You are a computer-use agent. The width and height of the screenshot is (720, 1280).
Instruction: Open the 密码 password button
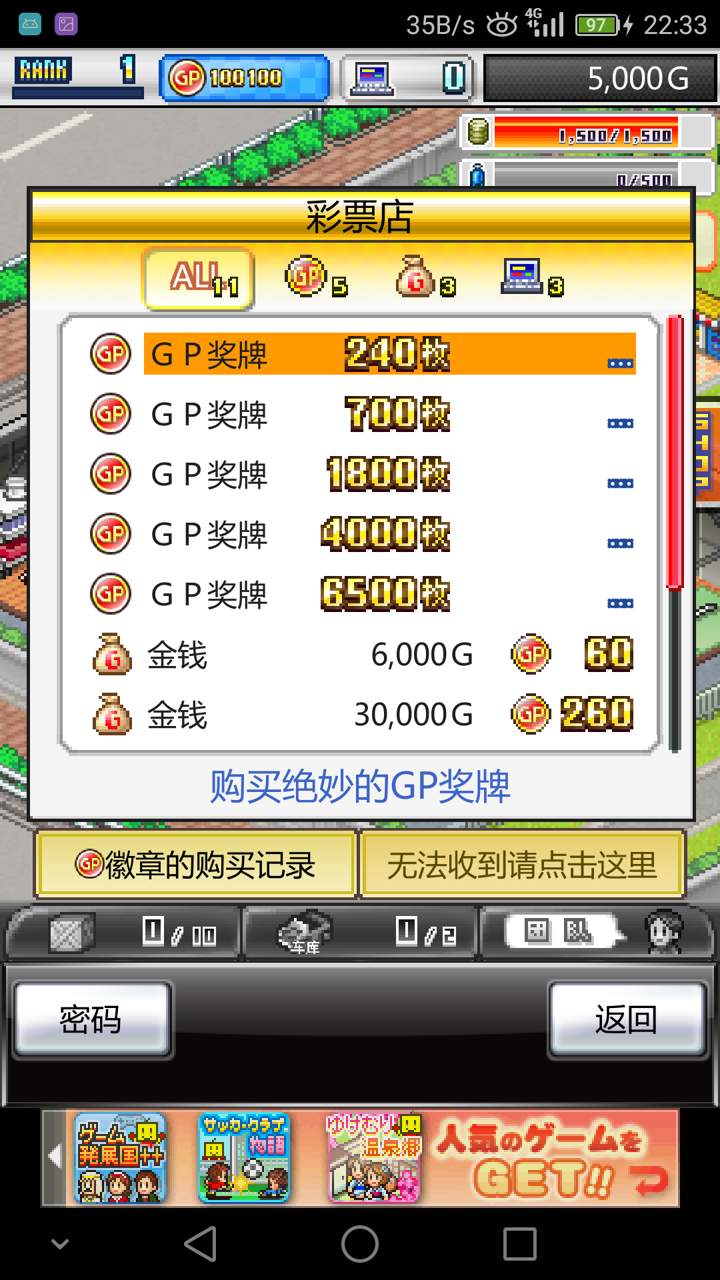coord(91,1020)
